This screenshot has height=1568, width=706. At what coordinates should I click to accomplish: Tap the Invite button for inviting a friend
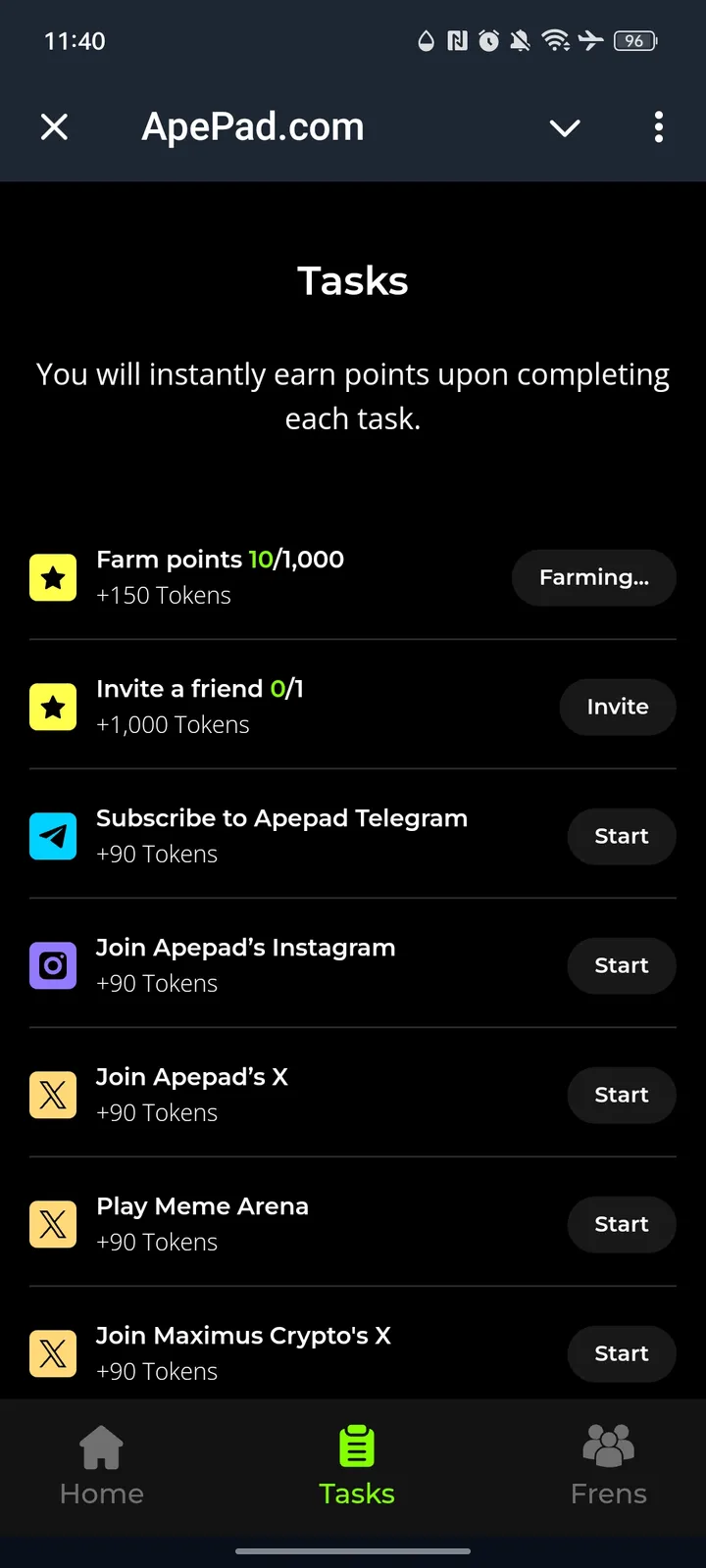point(618,707)
